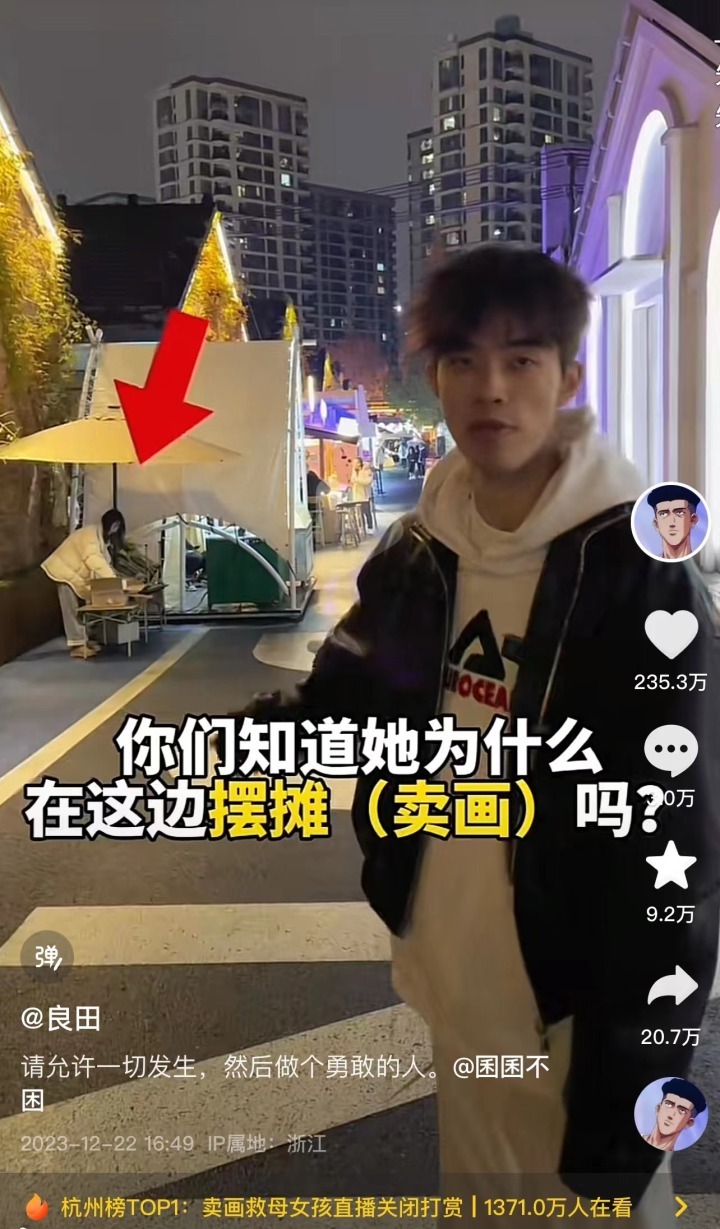Open the @困困不困 mention in the caption
This screenshot has height=1229, width=720.
(500, 1067)
